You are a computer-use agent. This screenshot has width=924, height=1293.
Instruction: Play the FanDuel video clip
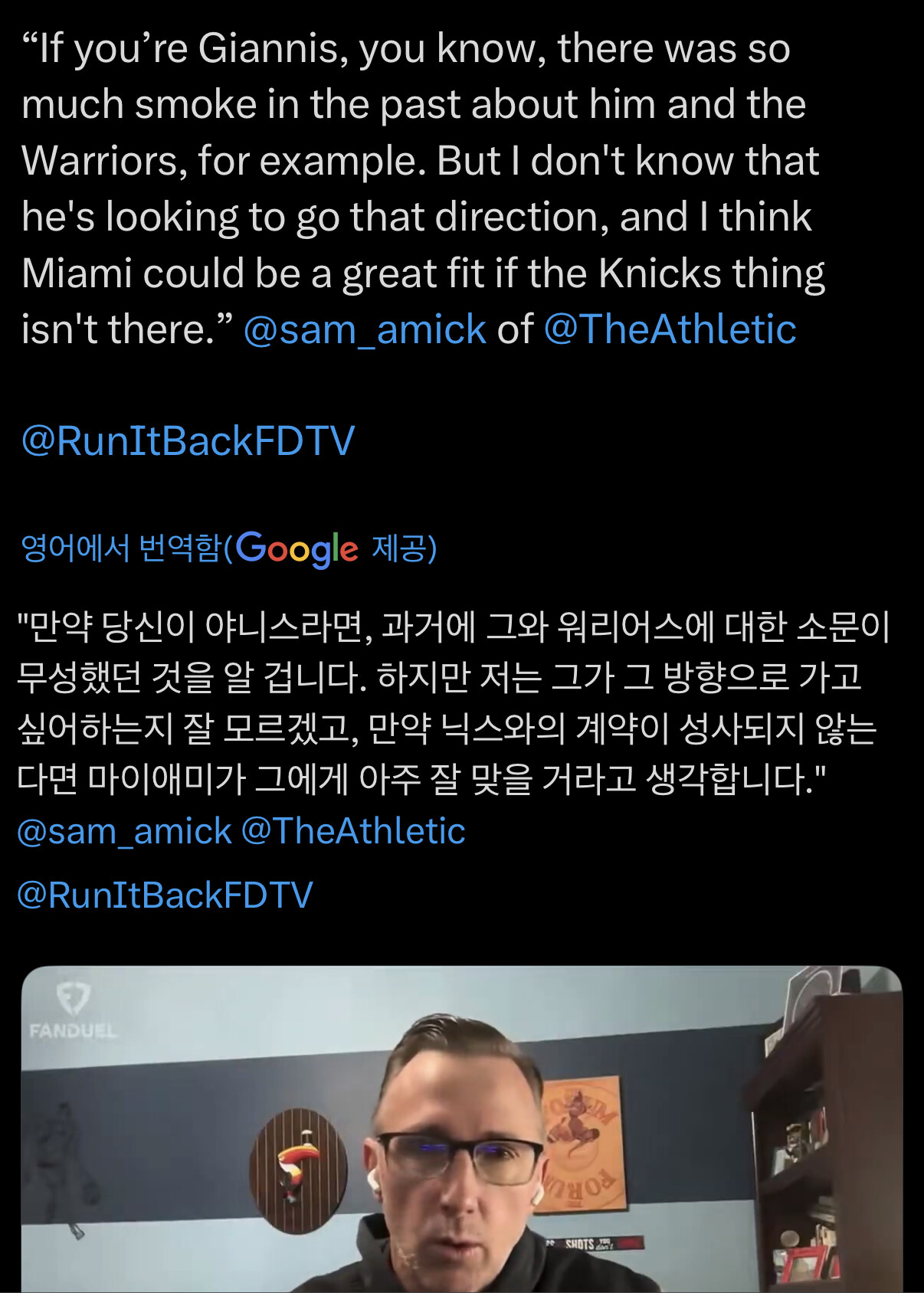(462, 1129)
